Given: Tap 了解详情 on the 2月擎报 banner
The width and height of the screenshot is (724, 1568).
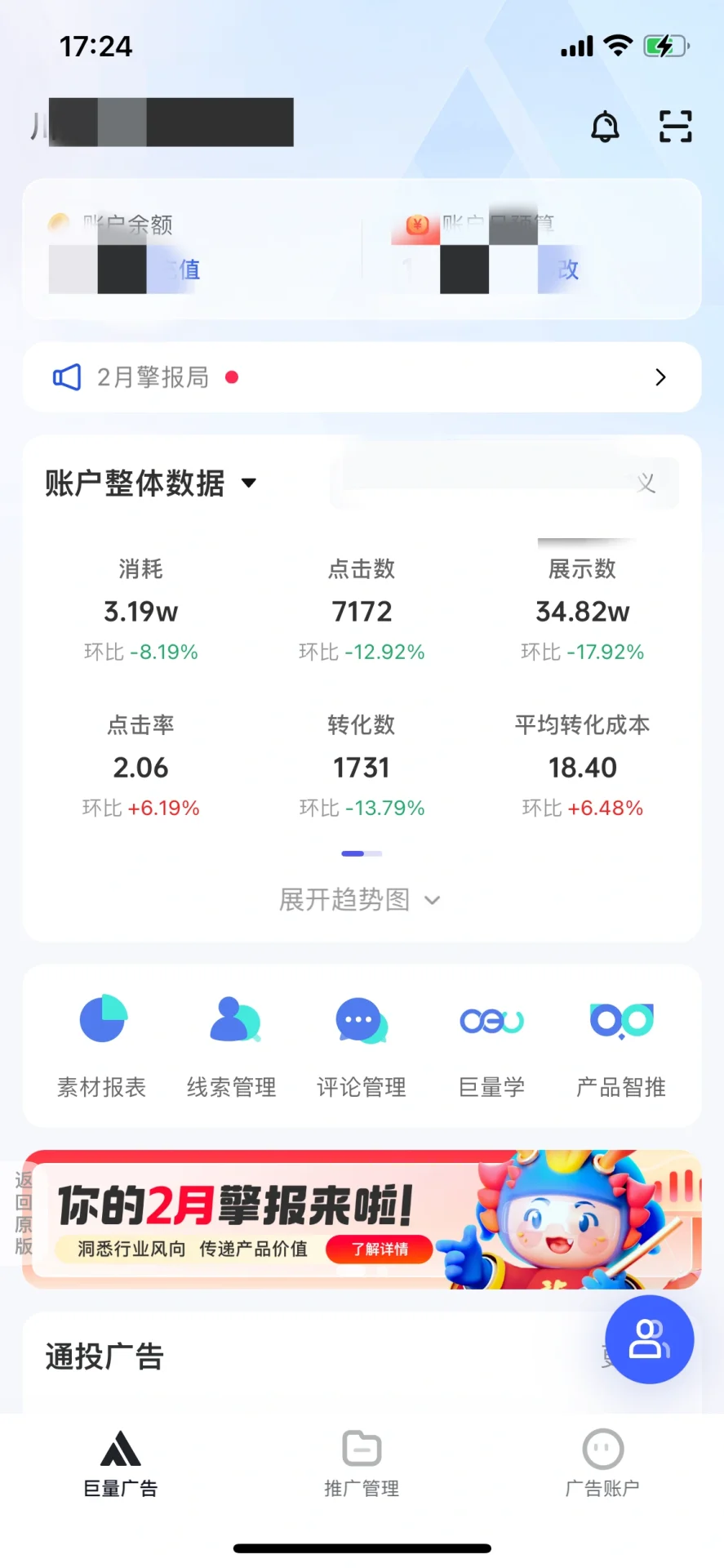Looking at the screenshot, I should click(380, 1249).
